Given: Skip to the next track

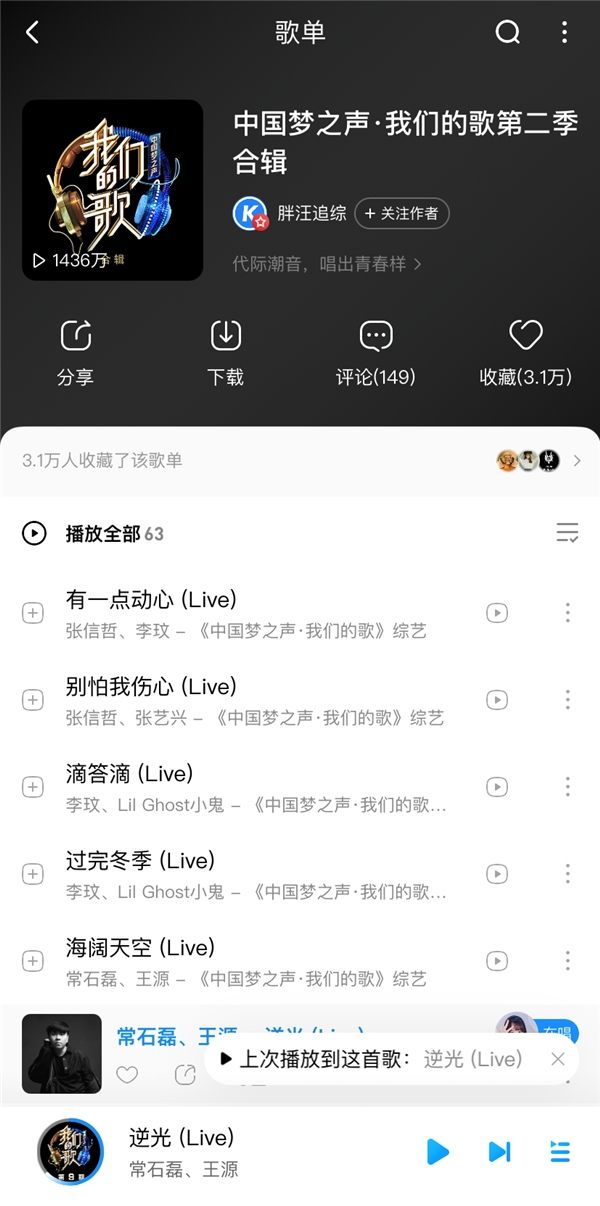Looking at the screenshot, I should click(x=499, y=1152).
